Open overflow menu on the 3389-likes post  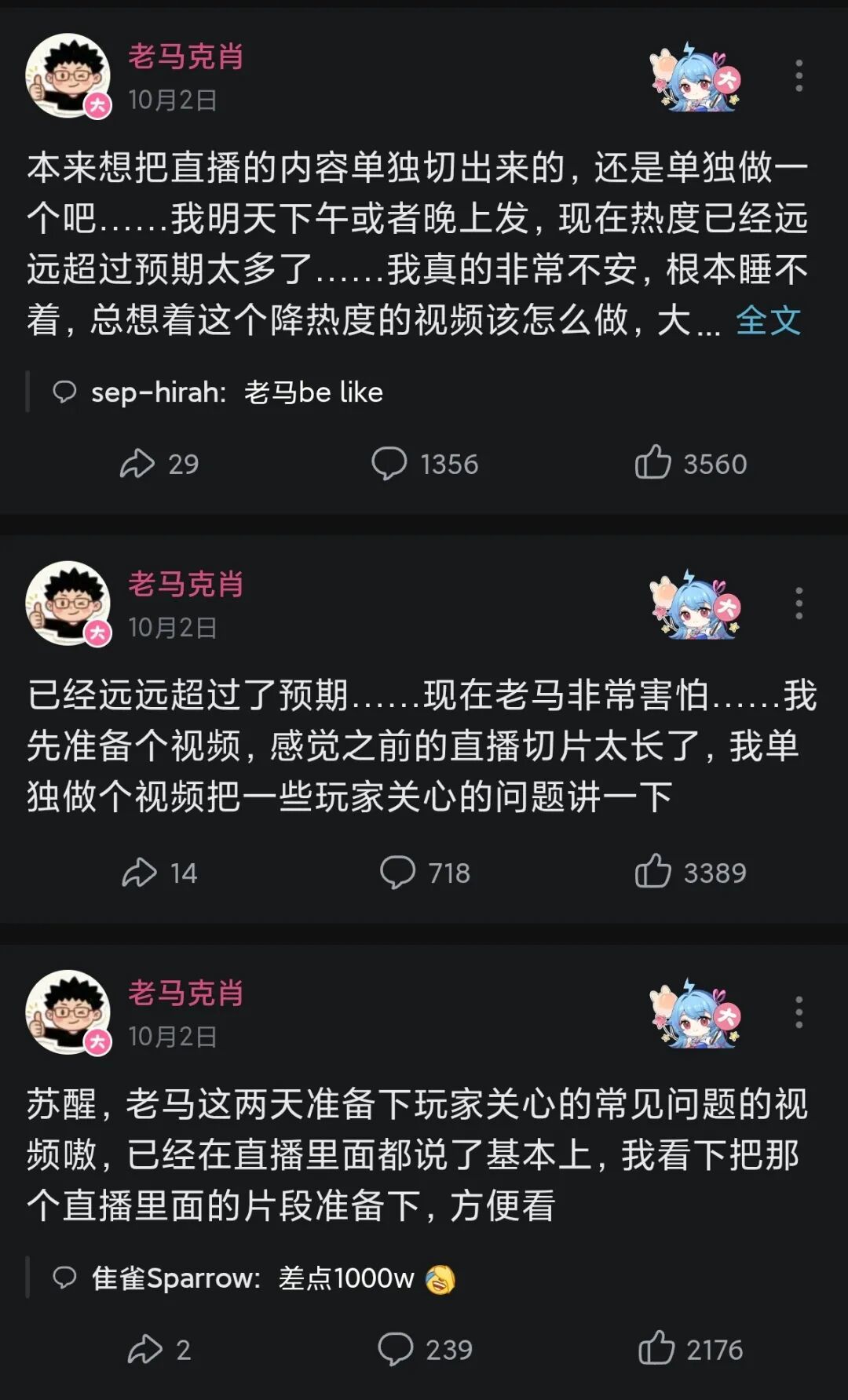(x=799, y=603)
